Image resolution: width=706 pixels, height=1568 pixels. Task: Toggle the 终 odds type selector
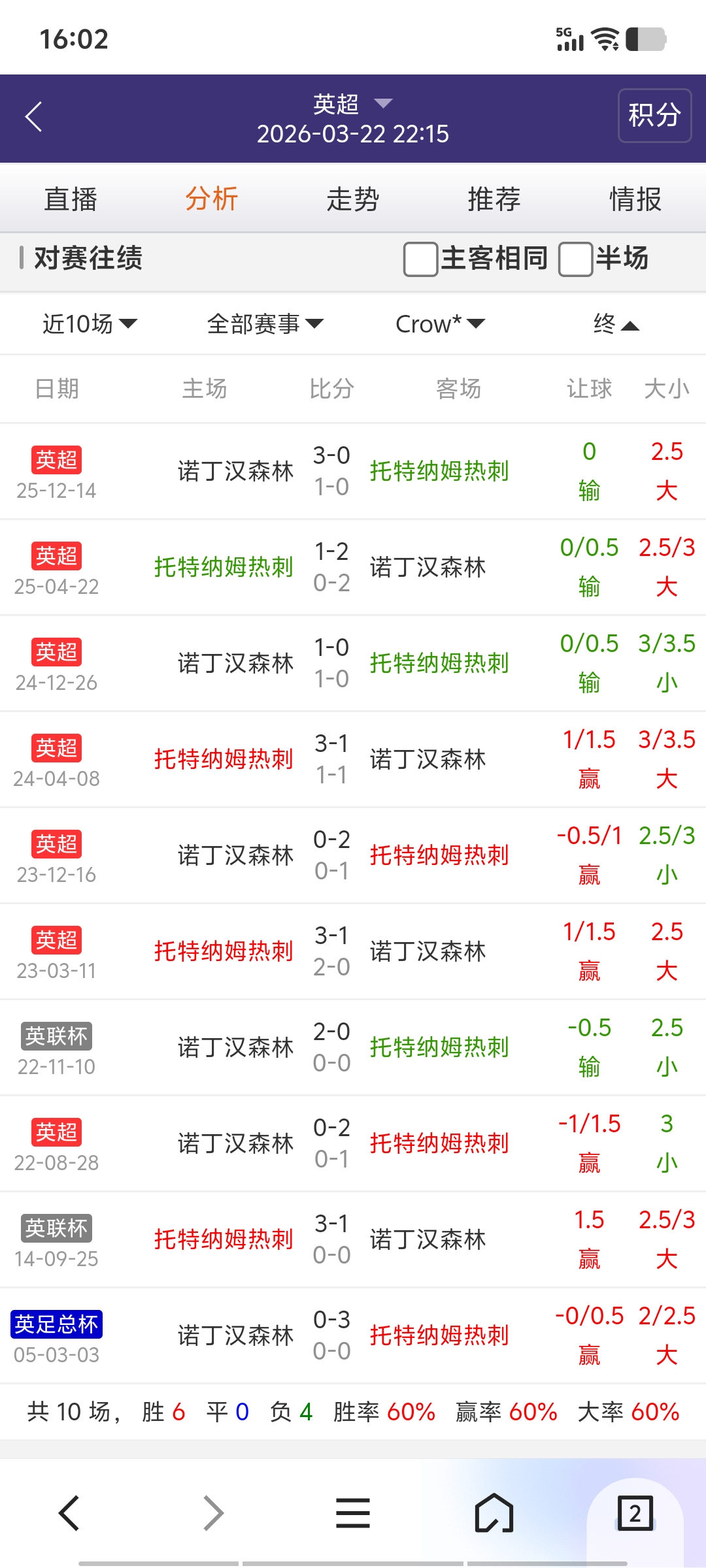[615, 324]
